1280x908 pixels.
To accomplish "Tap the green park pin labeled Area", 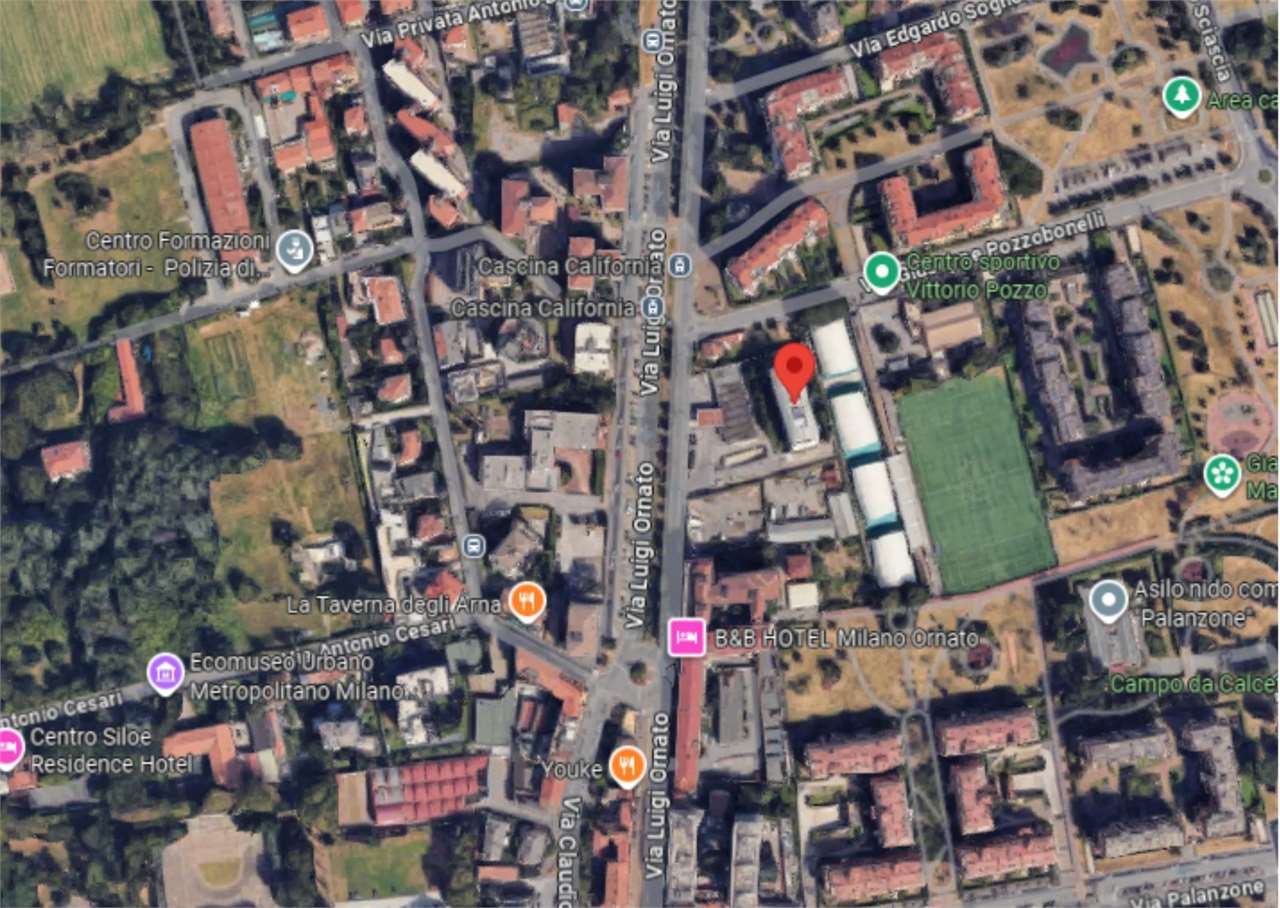I will click(1183, 97).
